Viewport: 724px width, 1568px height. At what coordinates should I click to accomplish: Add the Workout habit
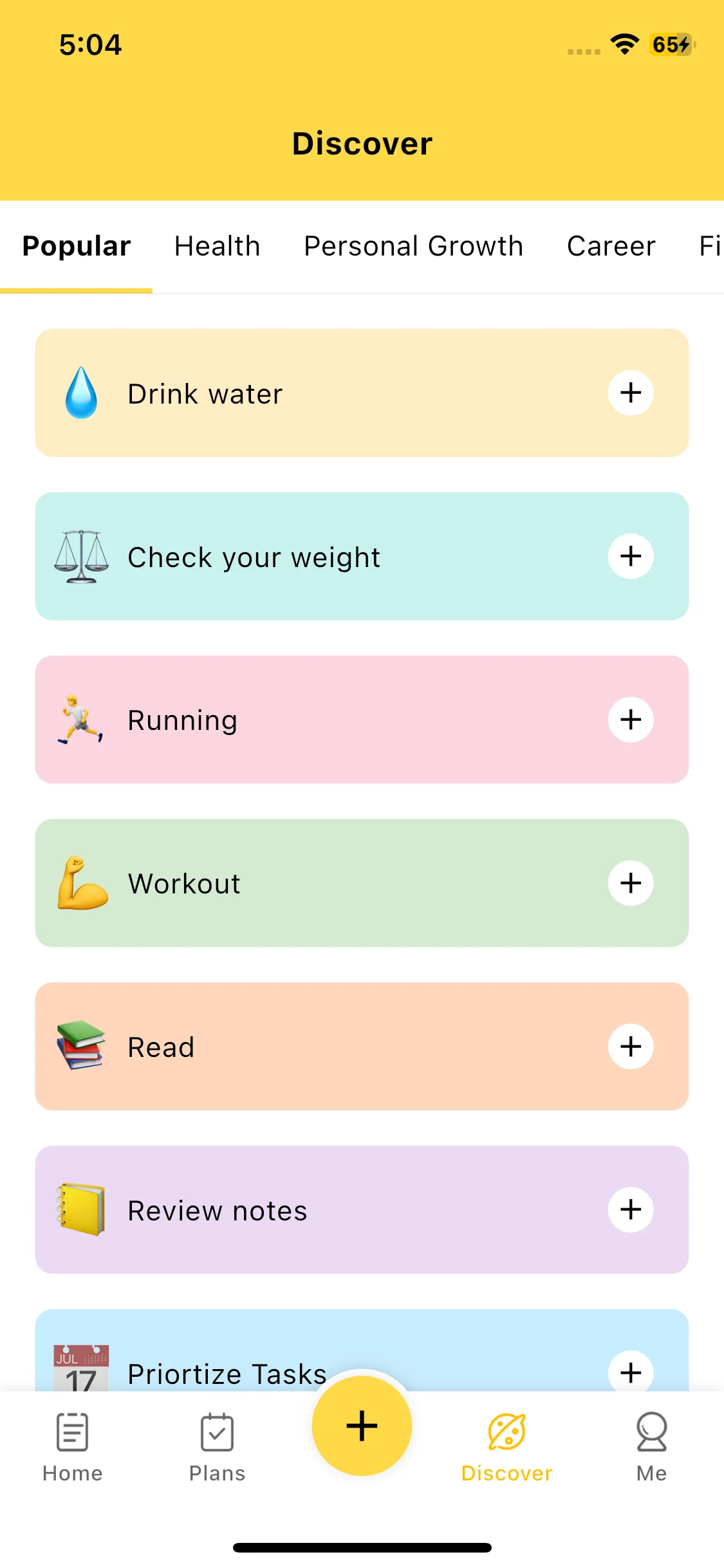pos(631,883)
